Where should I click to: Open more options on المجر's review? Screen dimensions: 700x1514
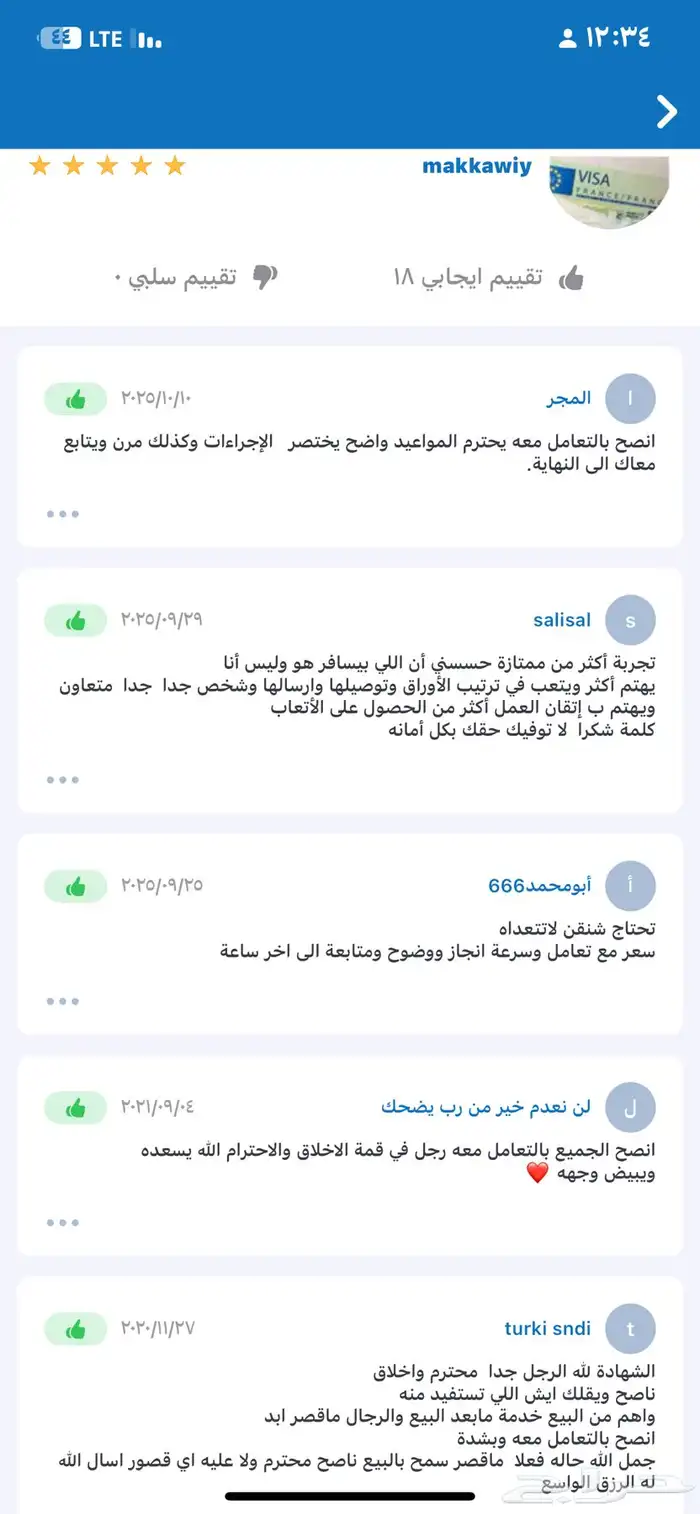click(x=62, y=514)
